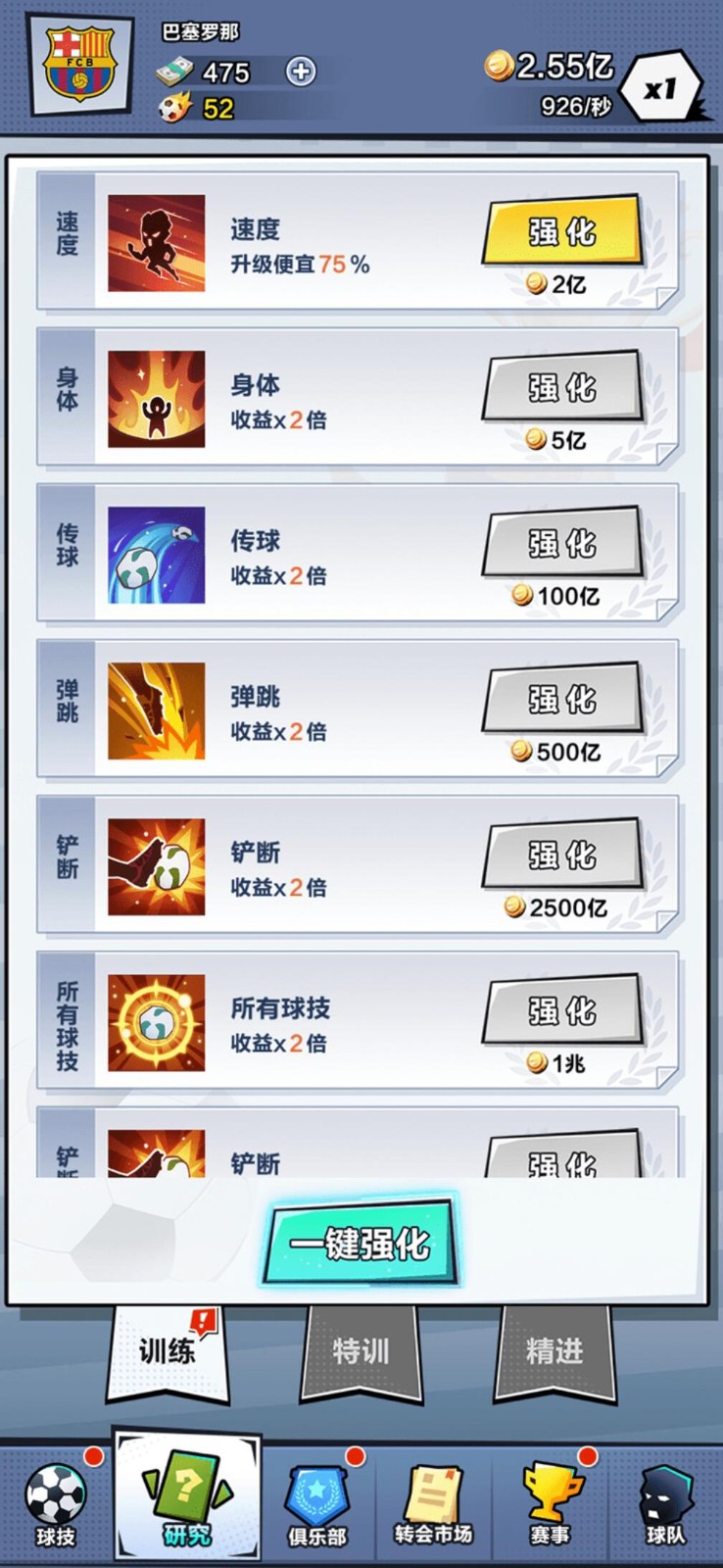
Task: Tap 强化 for 铲断 costing 2500亿
Action: click(562, 856)
